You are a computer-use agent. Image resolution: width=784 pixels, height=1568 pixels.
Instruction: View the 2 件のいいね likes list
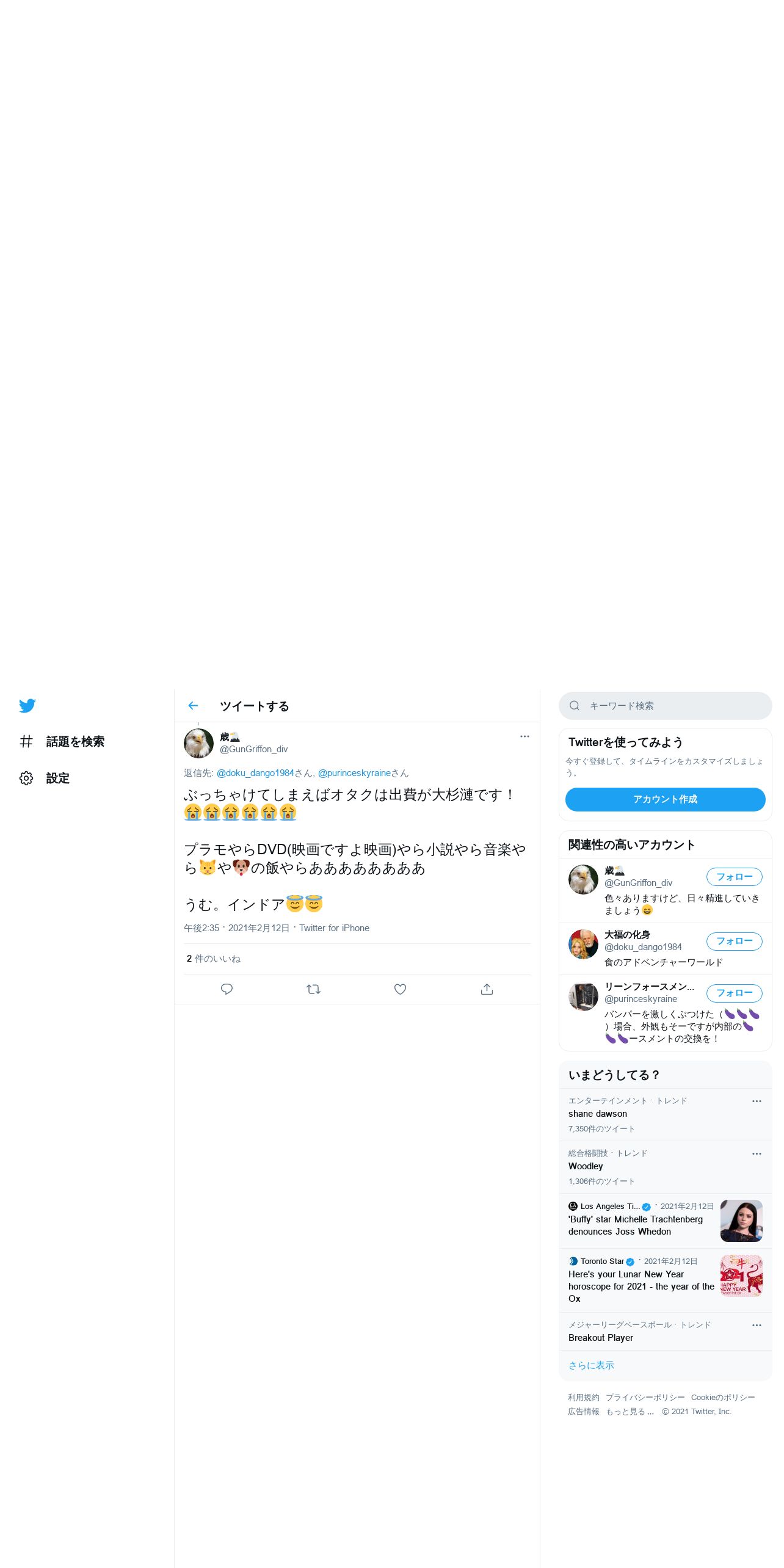213,959
